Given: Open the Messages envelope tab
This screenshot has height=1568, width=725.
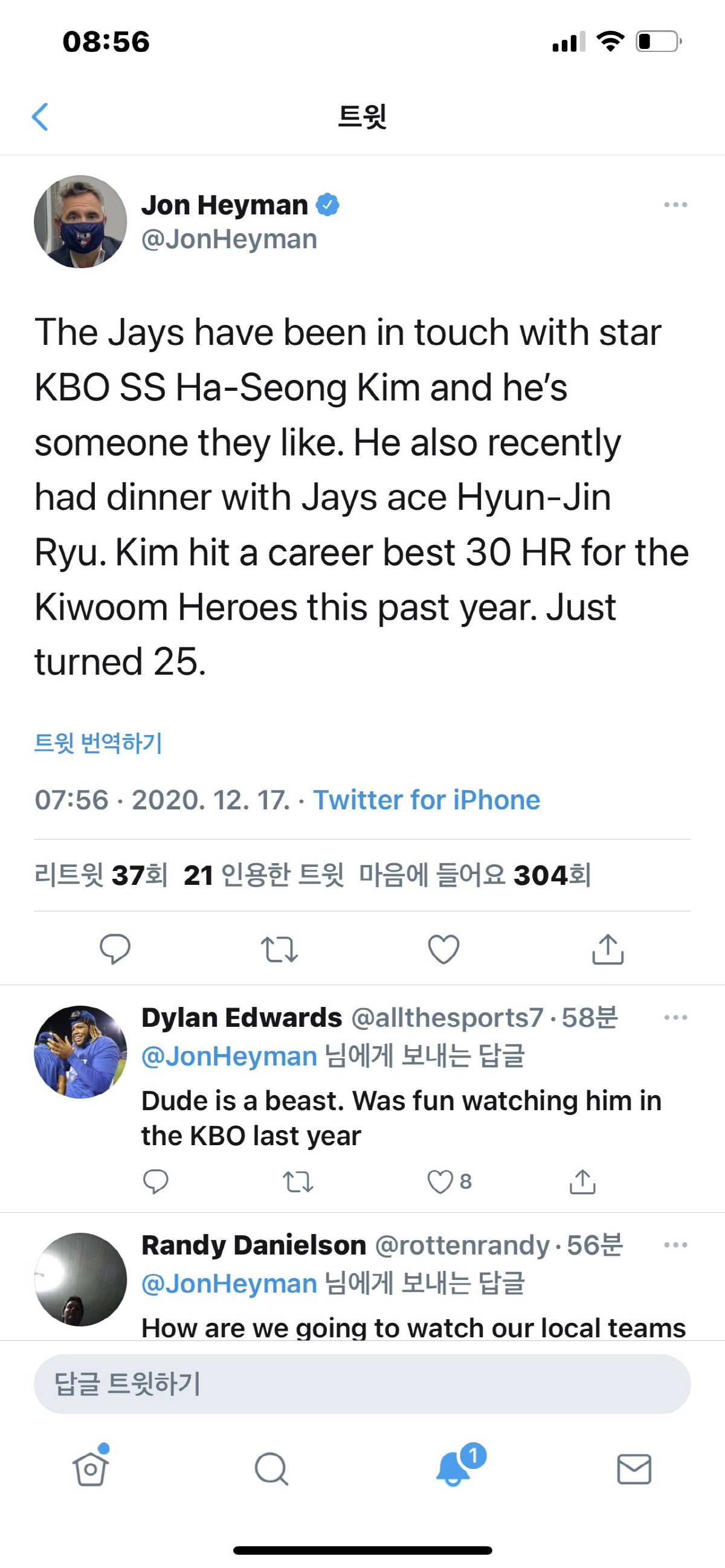Looking at the screenshot, I should [634, 1470].
